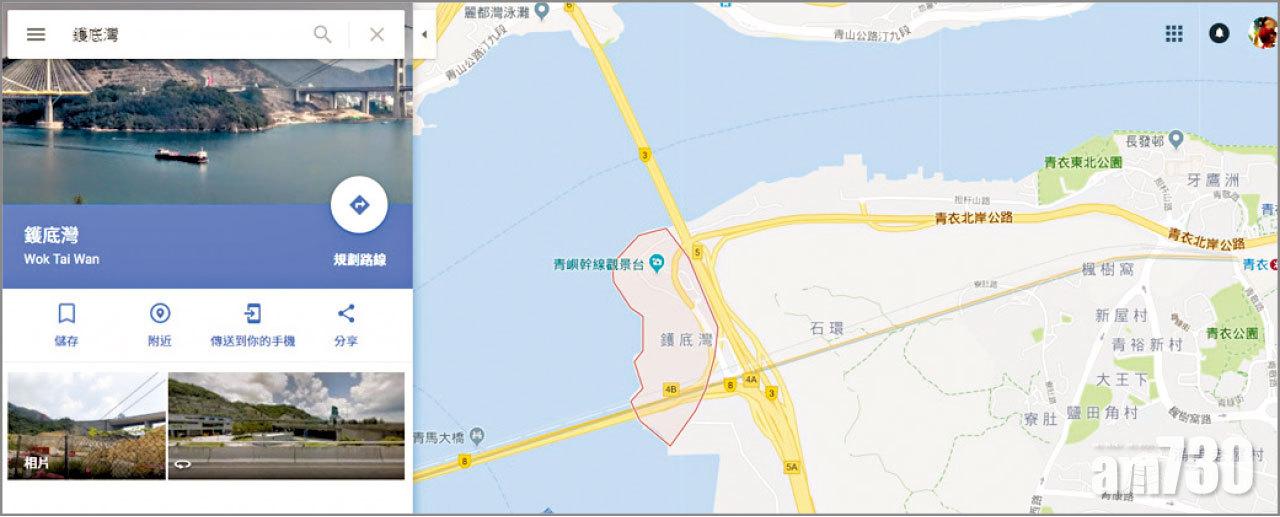Open the hamburger menu

(36, 34)
